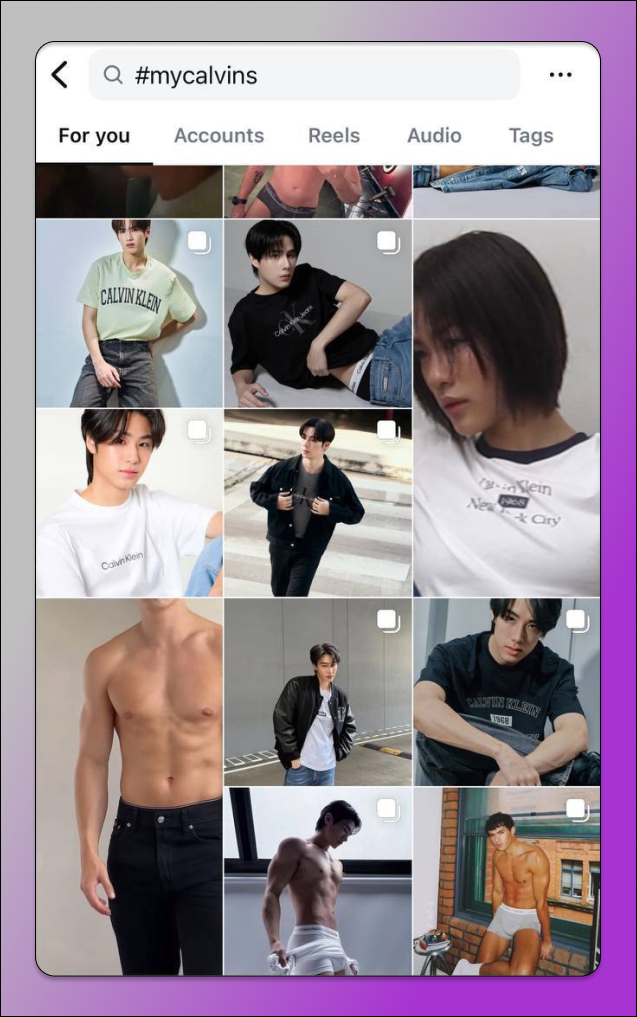Open the white Calvin Klein t-shirt post
Screen dimensions: 637x1017
129,503
